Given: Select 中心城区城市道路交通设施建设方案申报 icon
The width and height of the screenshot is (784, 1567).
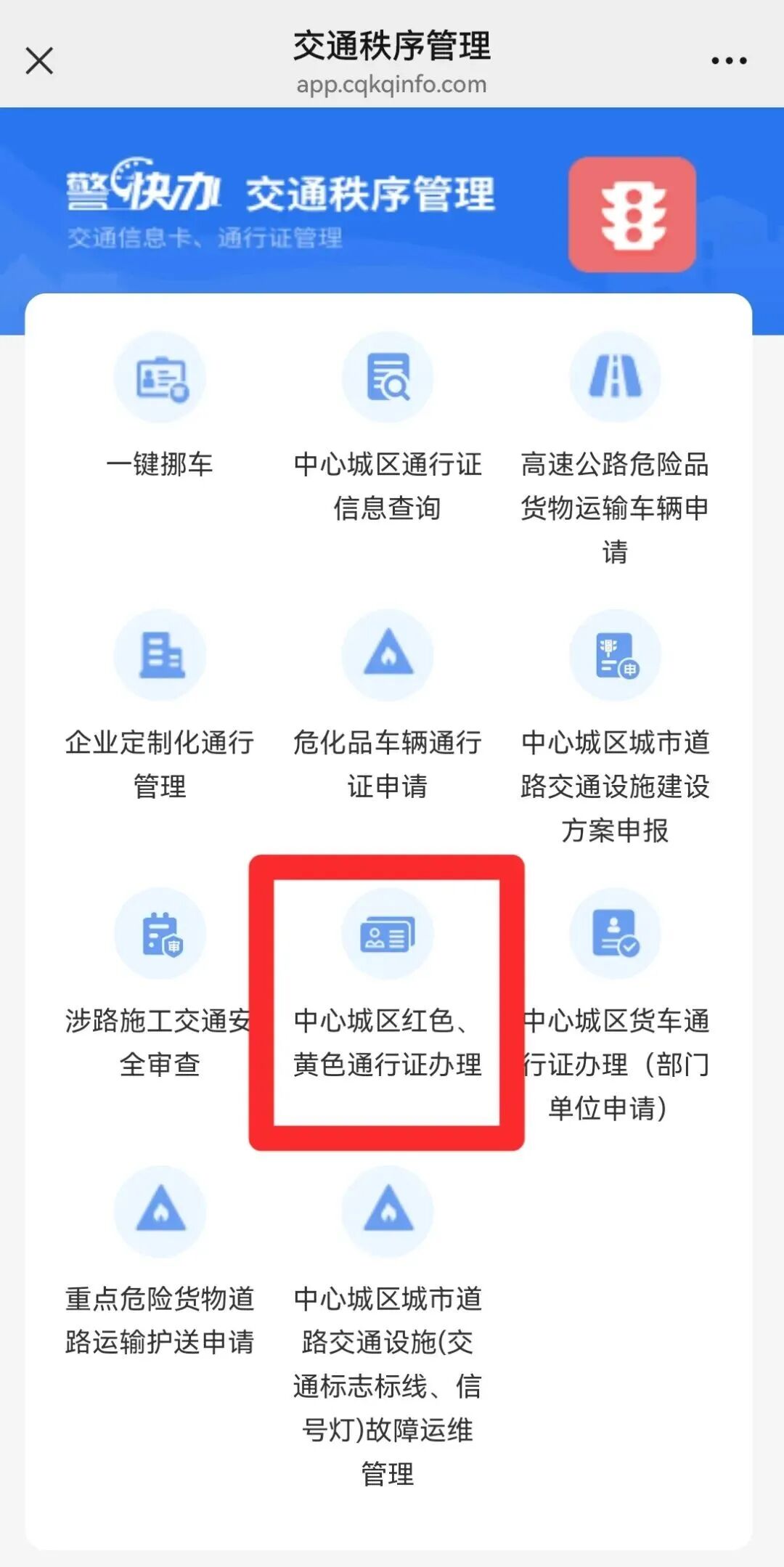Looking at the screenshot, I should [615, 654].
